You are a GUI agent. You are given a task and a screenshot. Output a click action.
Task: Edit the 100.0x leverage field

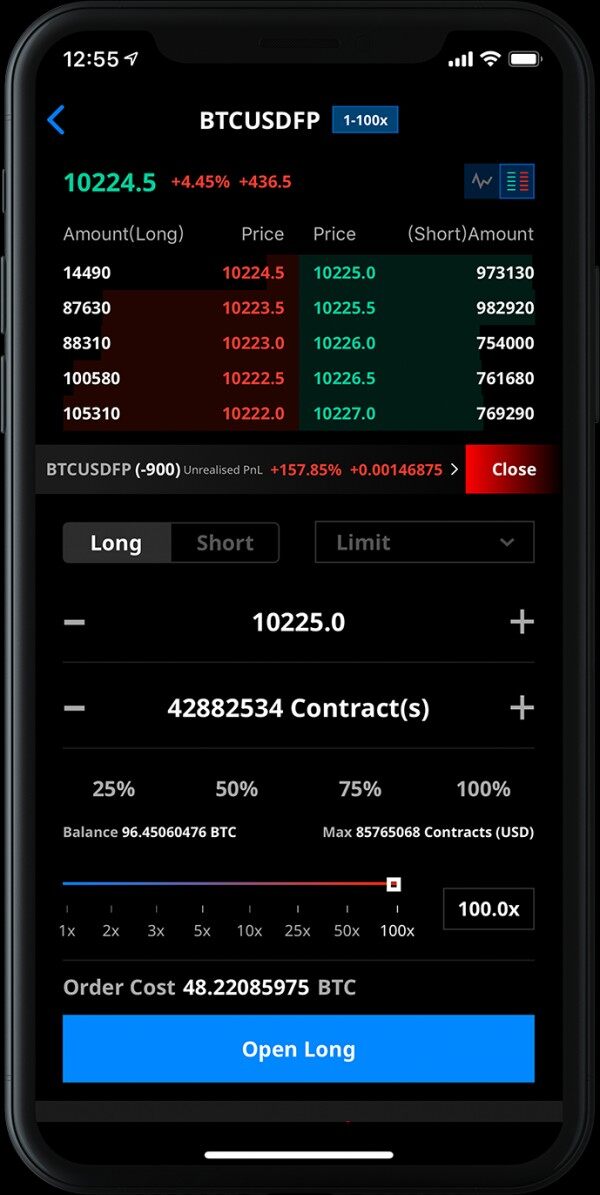click(489, 909)
